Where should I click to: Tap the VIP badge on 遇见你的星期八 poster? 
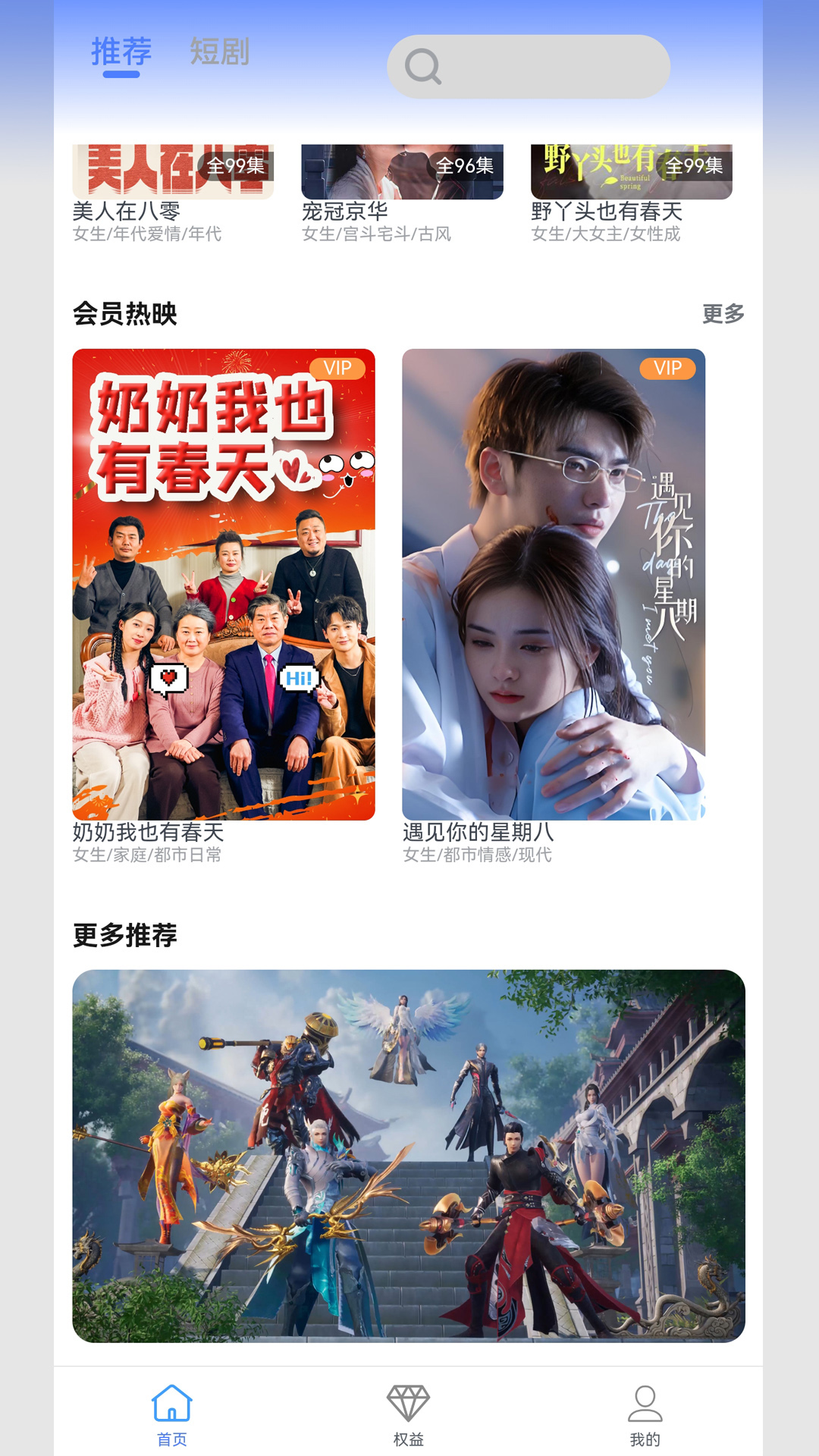668,369
